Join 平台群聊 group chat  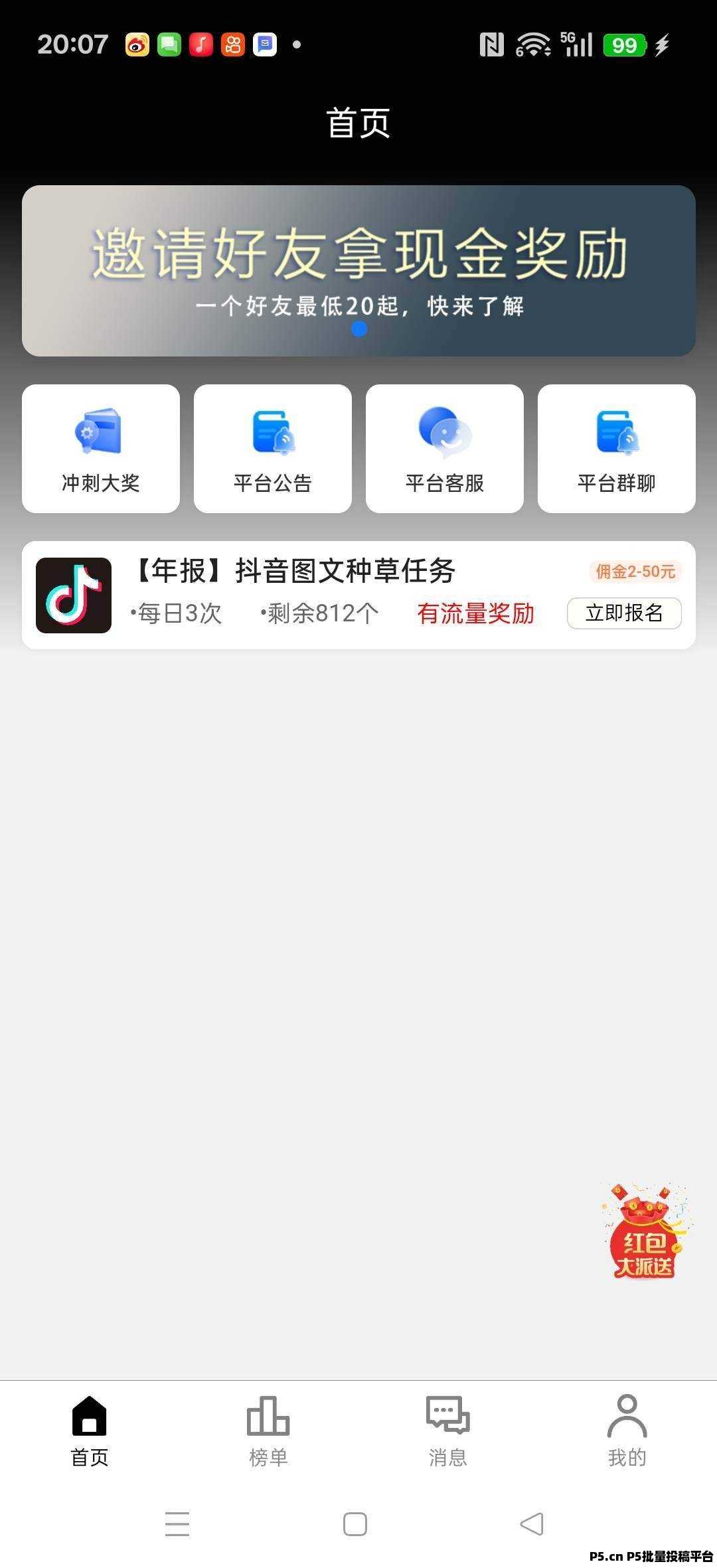click(x=617, y=449)
